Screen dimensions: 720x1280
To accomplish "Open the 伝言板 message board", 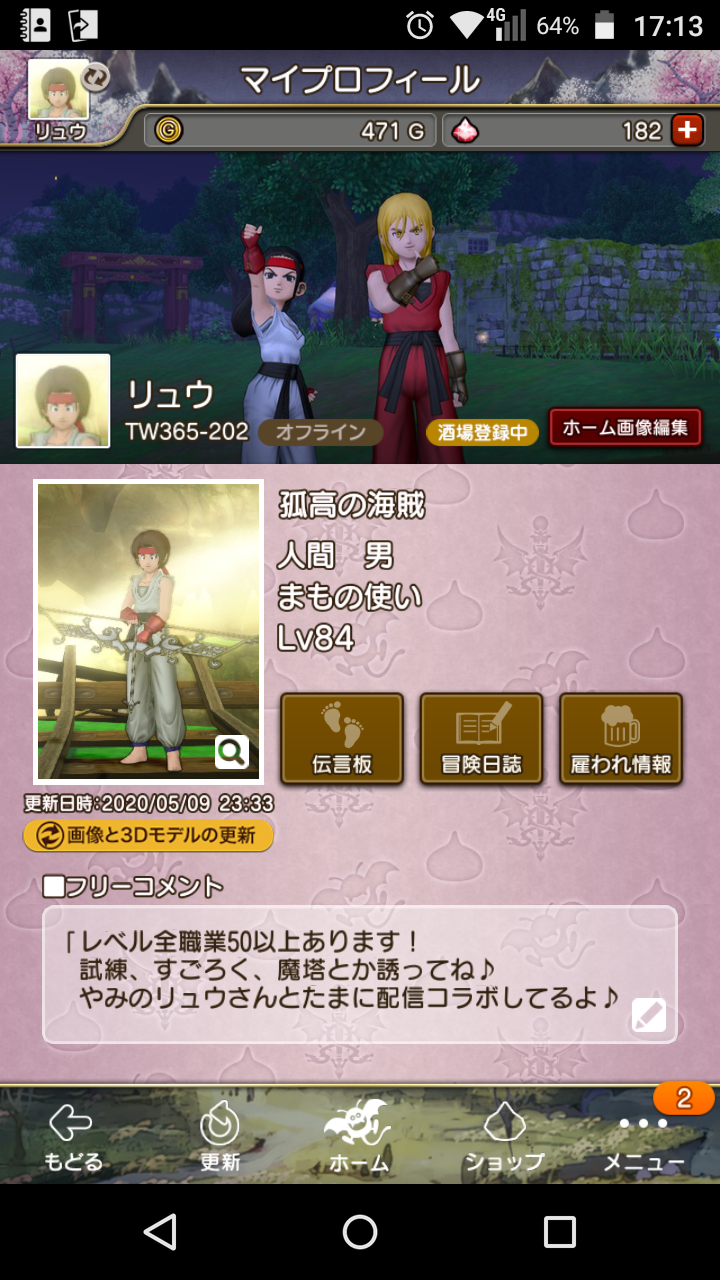I will click(x=342, y=738).
